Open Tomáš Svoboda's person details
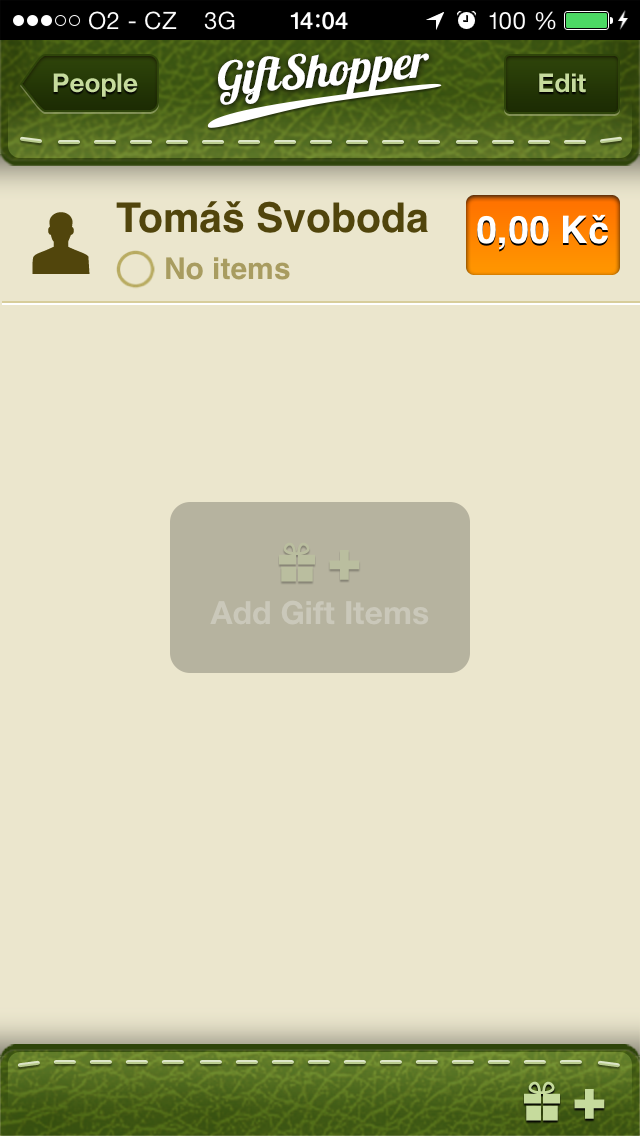This screenshot has width=640, height=1136. 270,219
